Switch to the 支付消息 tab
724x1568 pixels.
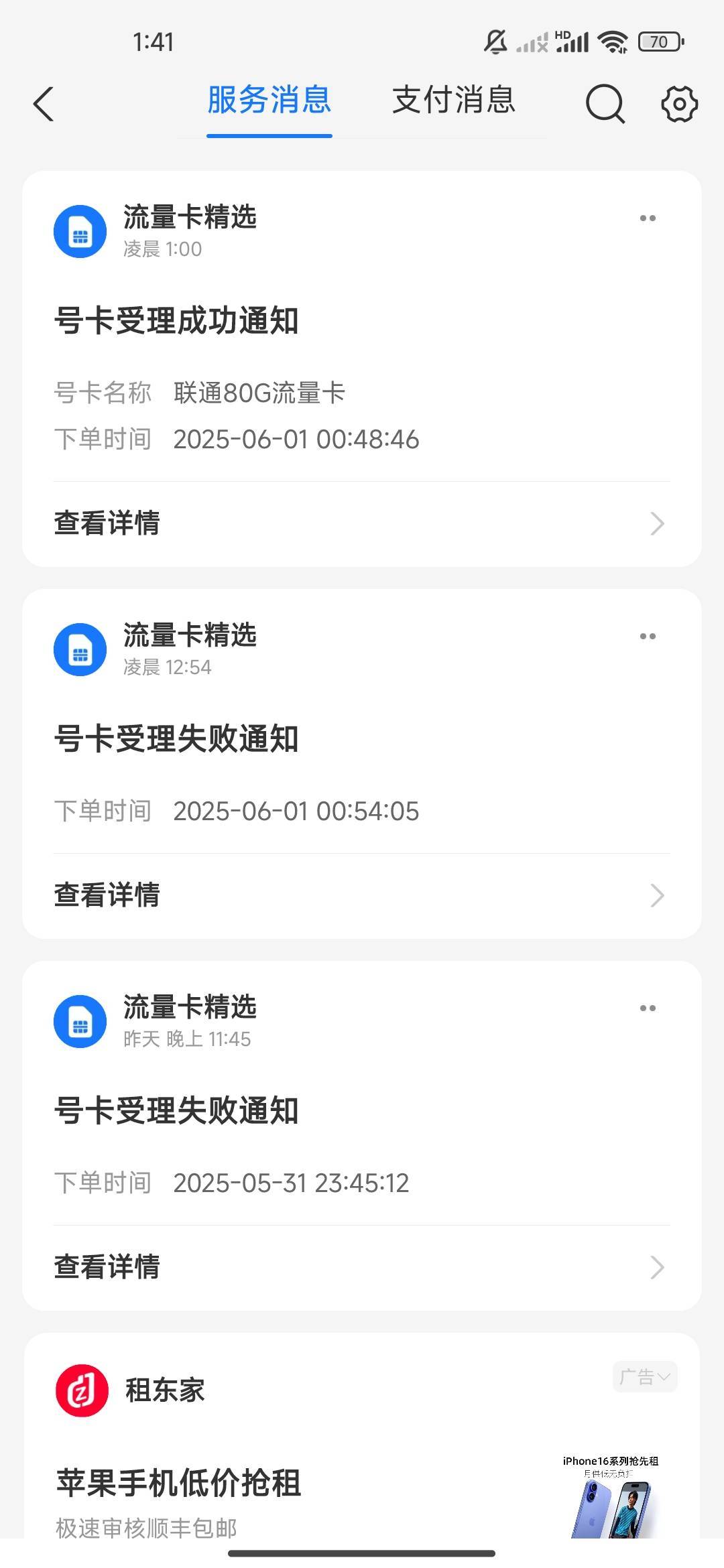[x=454, y=101]
